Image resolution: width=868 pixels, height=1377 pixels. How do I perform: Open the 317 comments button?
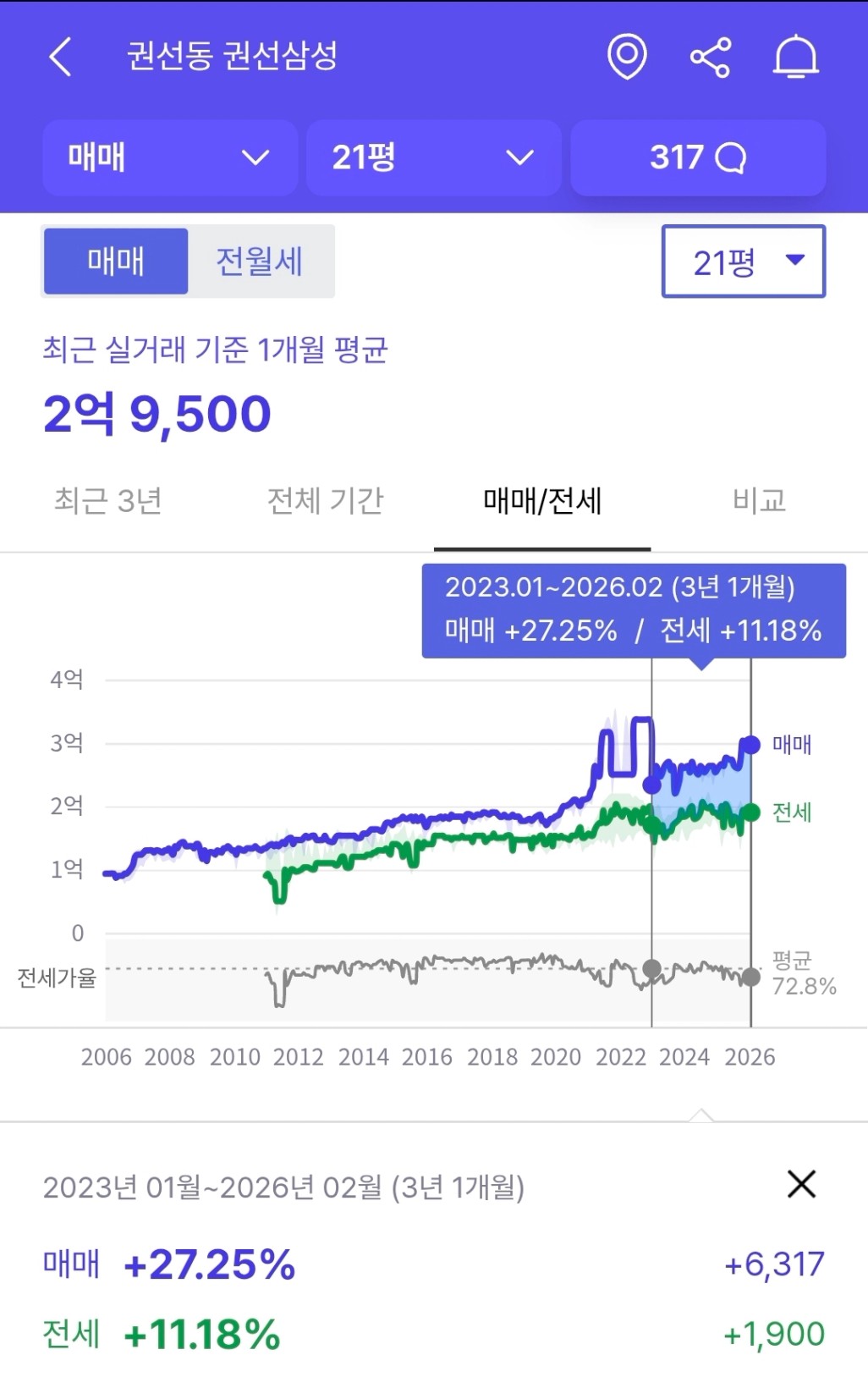(698, 157)
